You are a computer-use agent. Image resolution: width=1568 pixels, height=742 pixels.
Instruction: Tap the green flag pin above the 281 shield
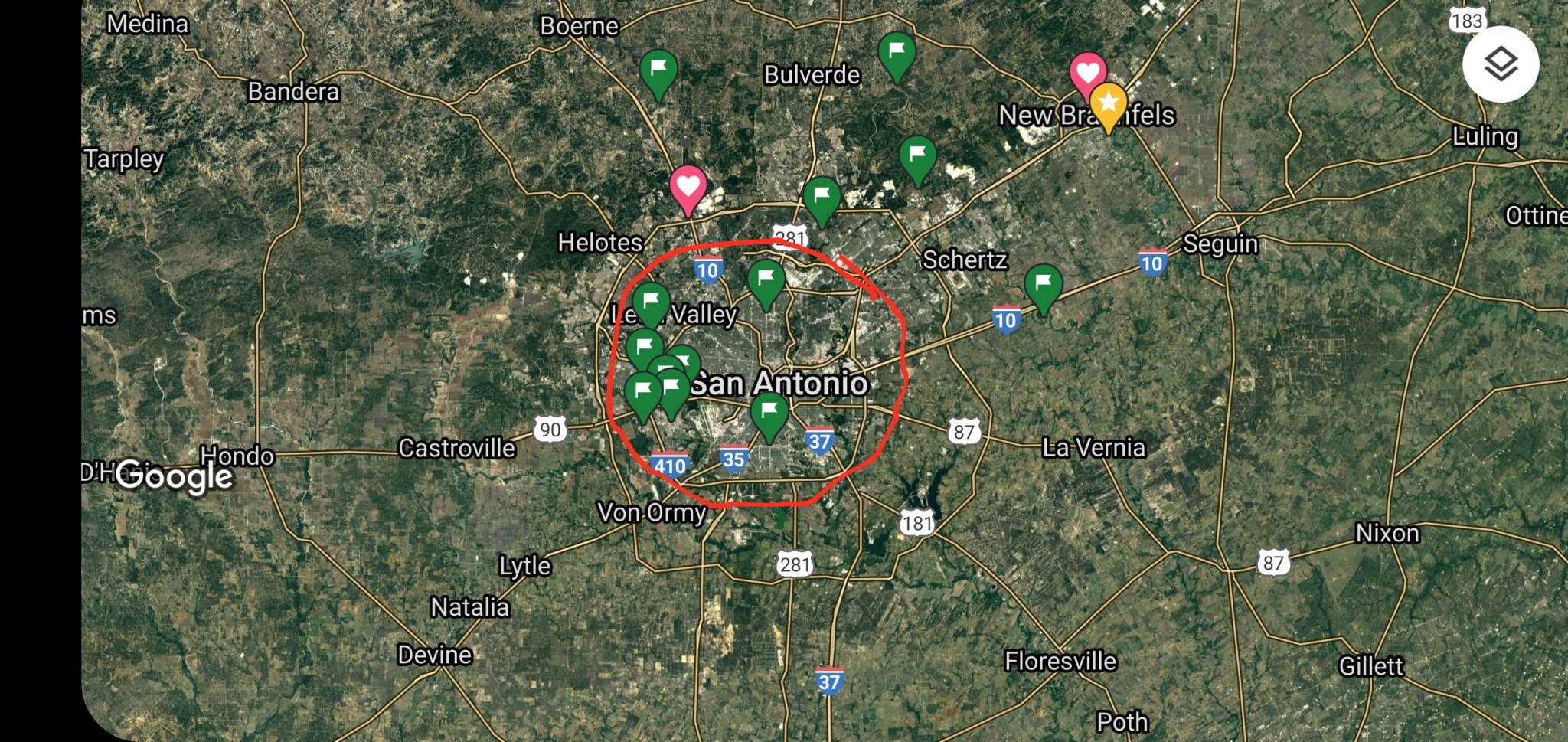pos(822,197)
